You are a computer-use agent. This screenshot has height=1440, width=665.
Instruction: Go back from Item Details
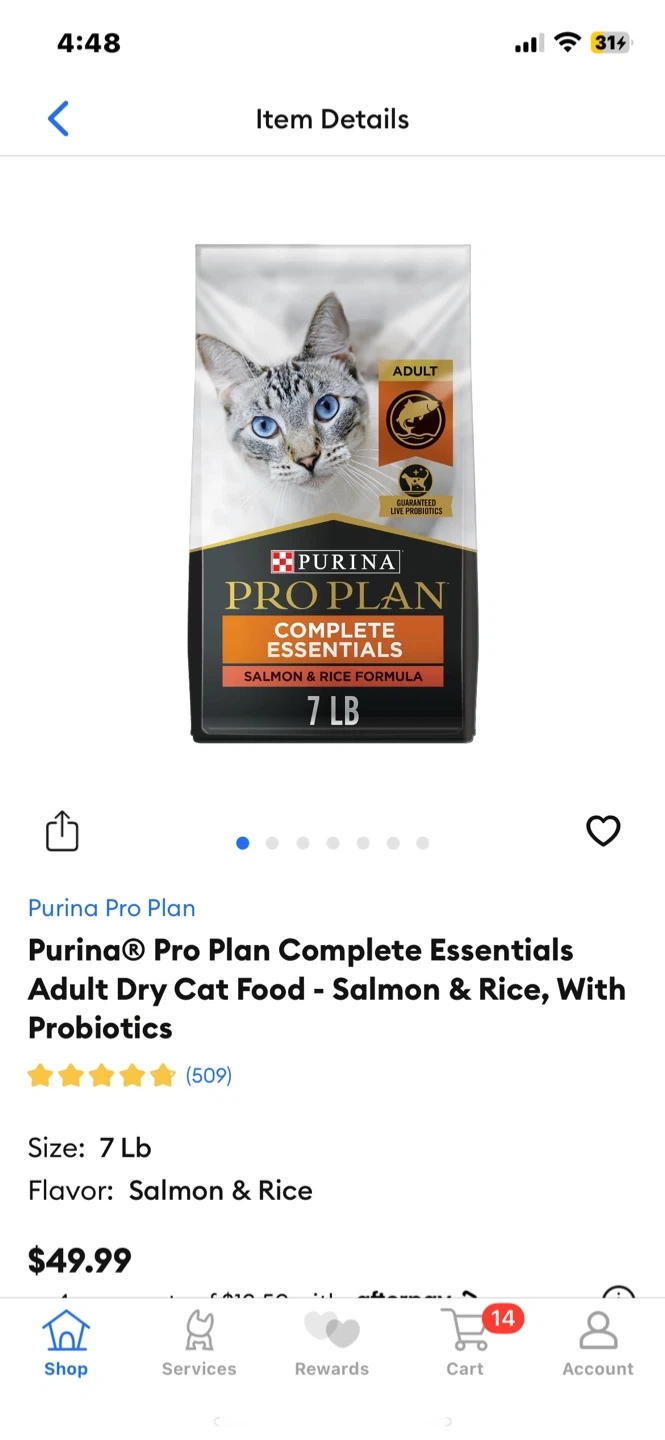coord(58,119)
